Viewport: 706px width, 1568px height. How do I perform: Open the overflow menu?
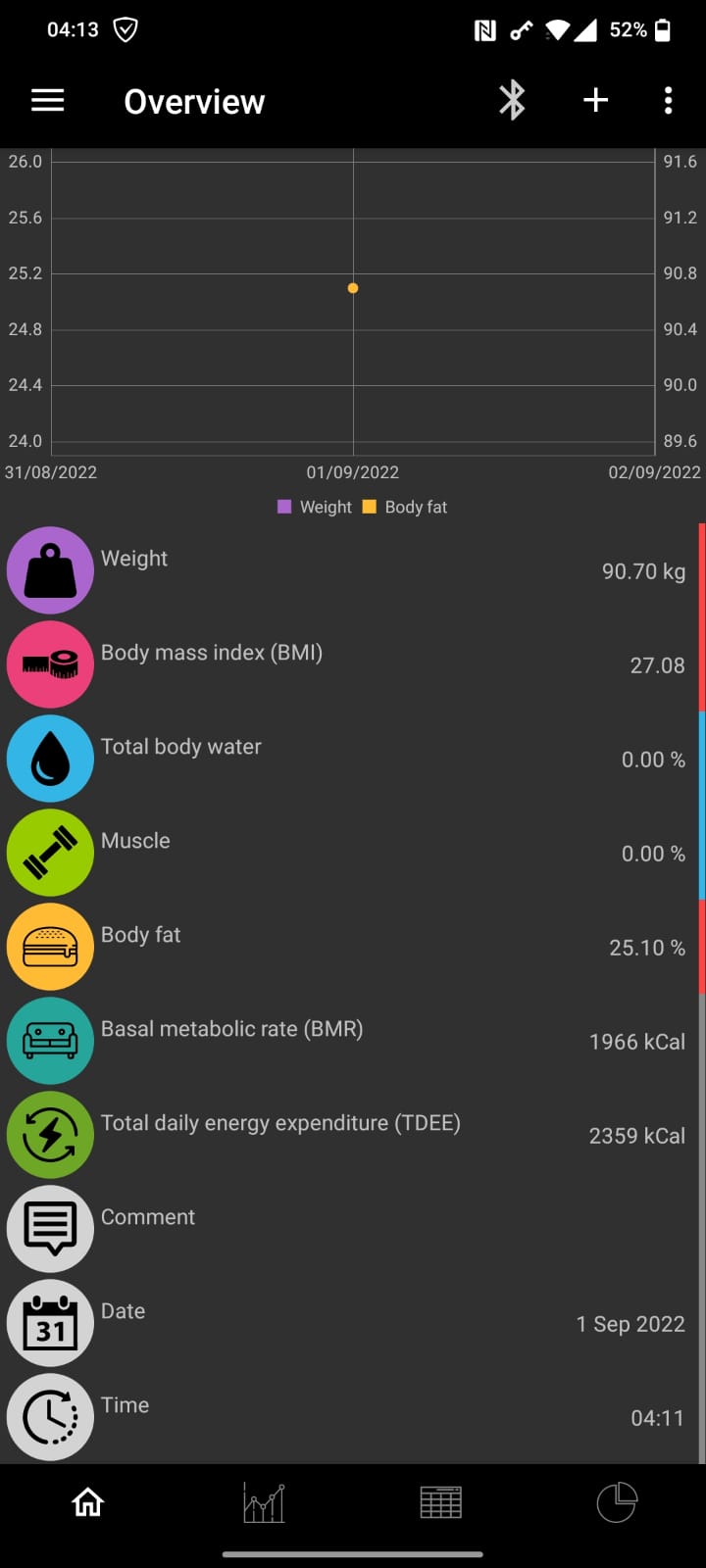click(x=668, y=101)
